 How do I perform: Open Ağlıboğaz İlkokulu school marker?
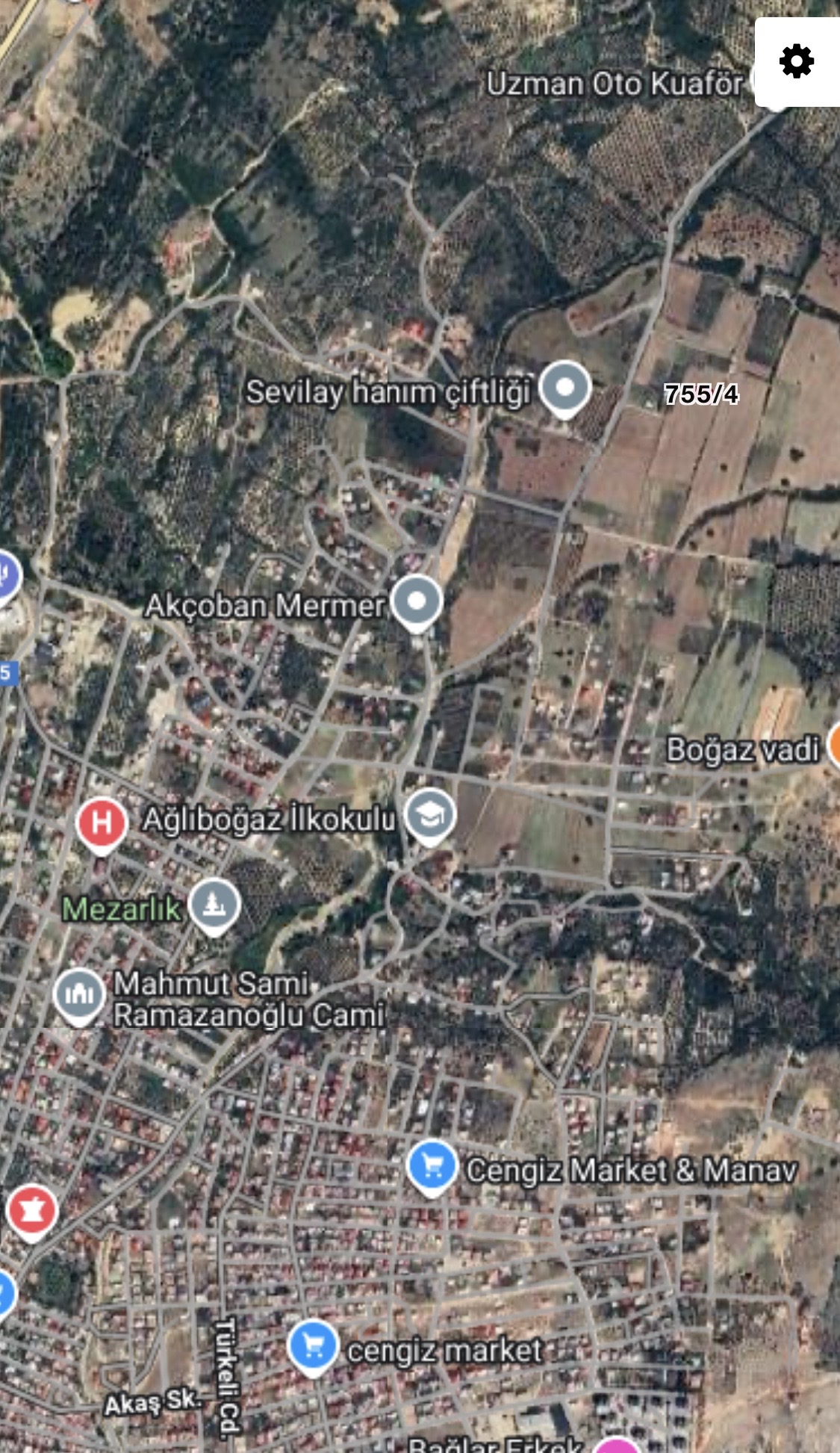[430, 816]
